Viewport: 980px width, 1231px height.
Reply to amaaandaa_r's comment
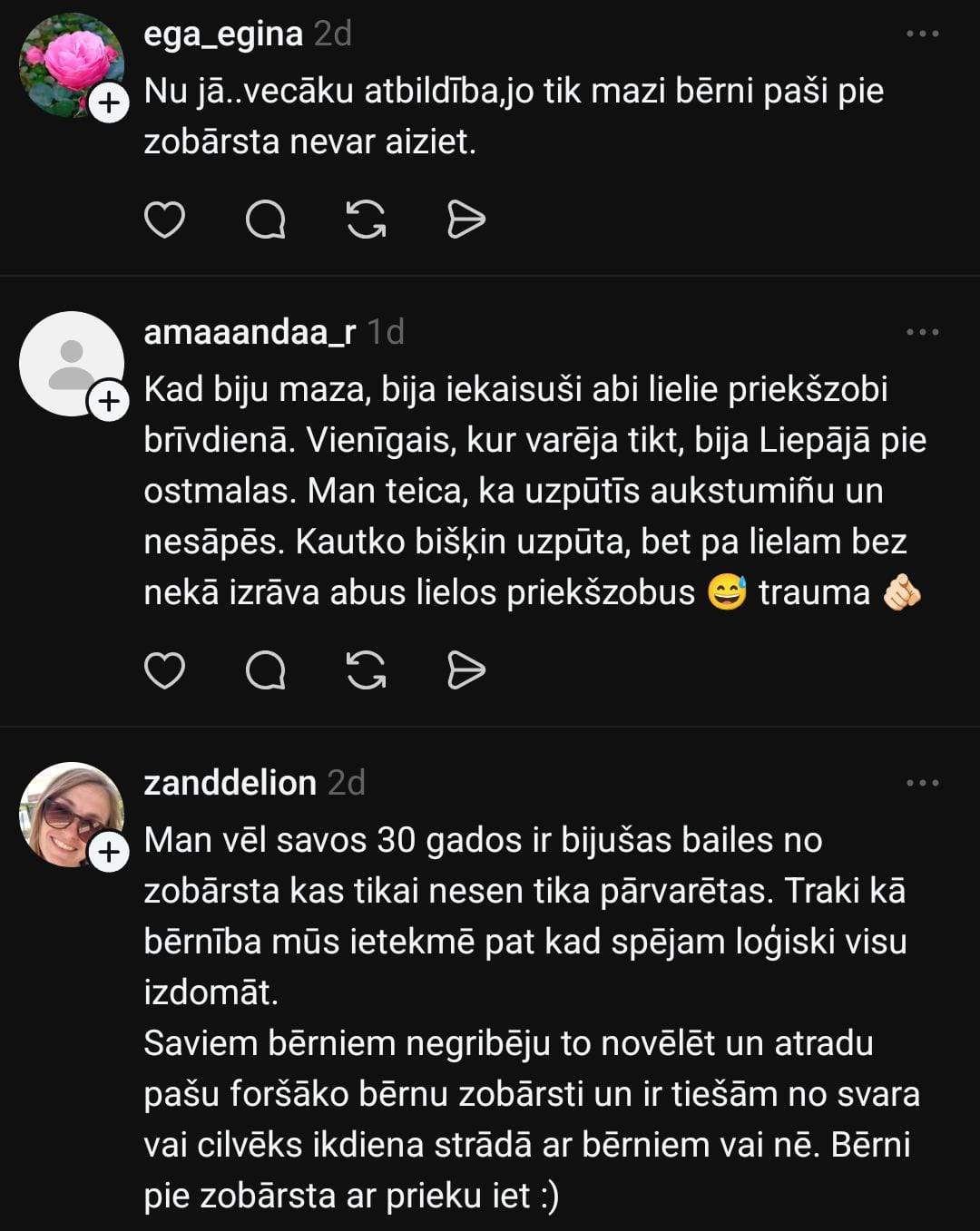pos(265,670)
